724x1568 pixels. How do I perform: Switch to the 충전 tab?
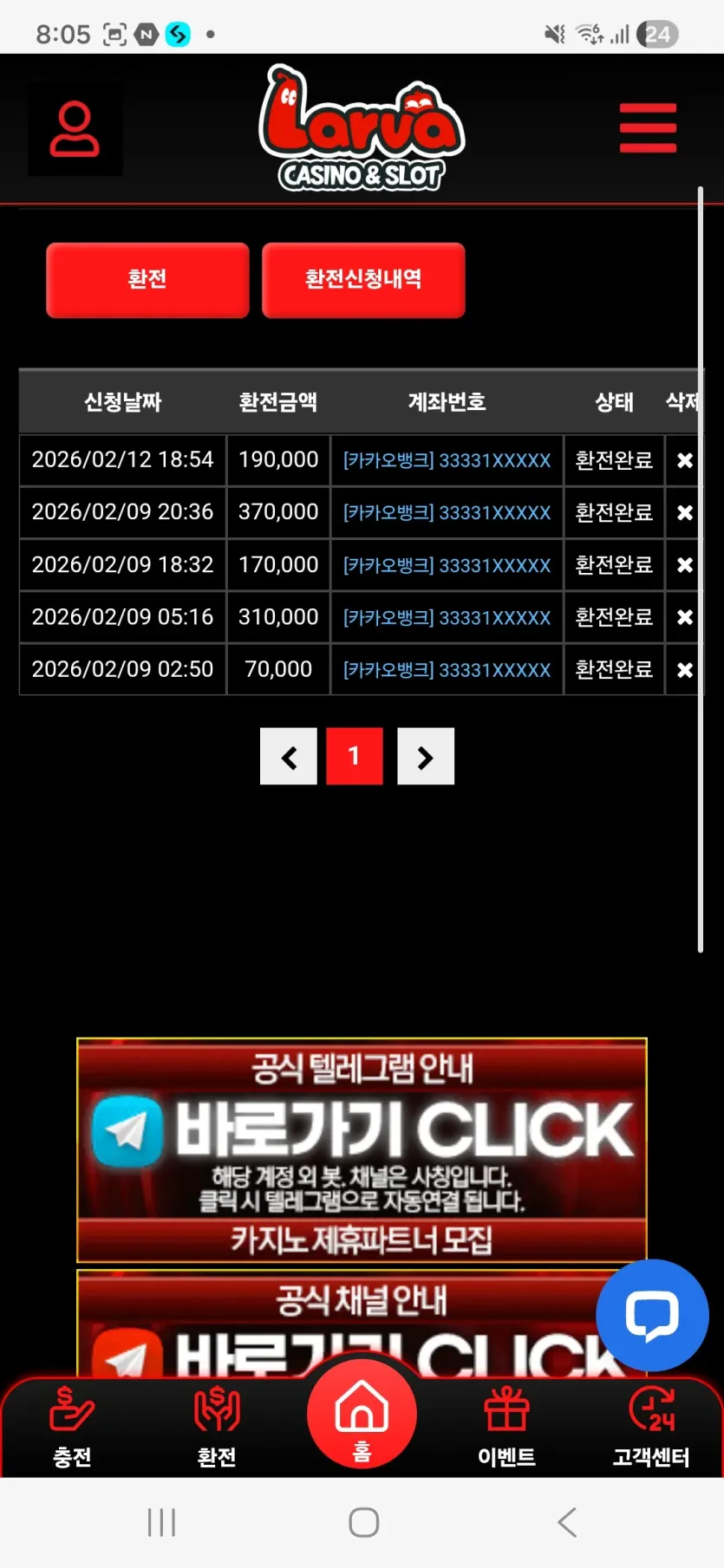72,1427
